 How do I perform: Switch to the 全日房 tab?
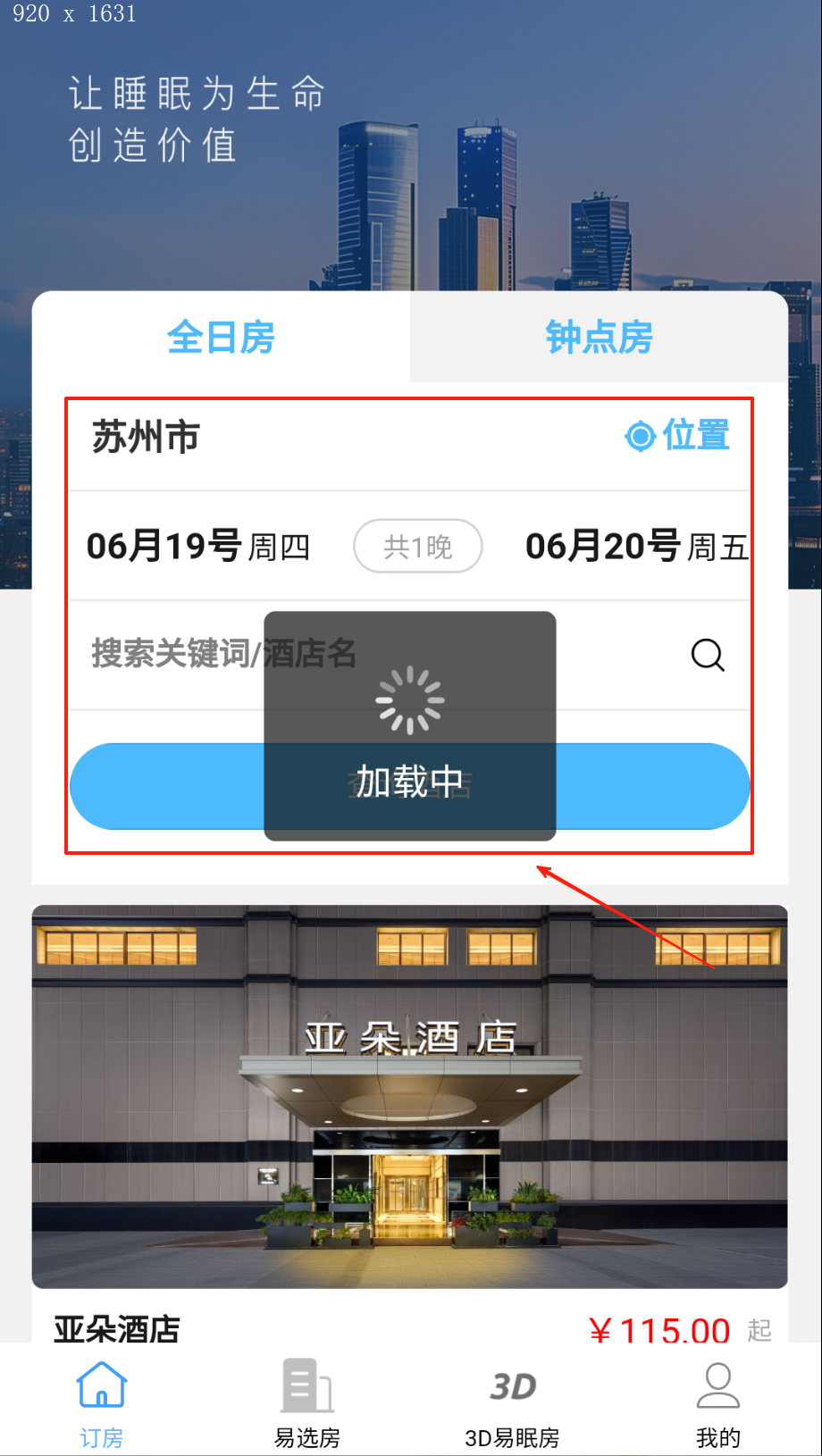coord(221,338)
